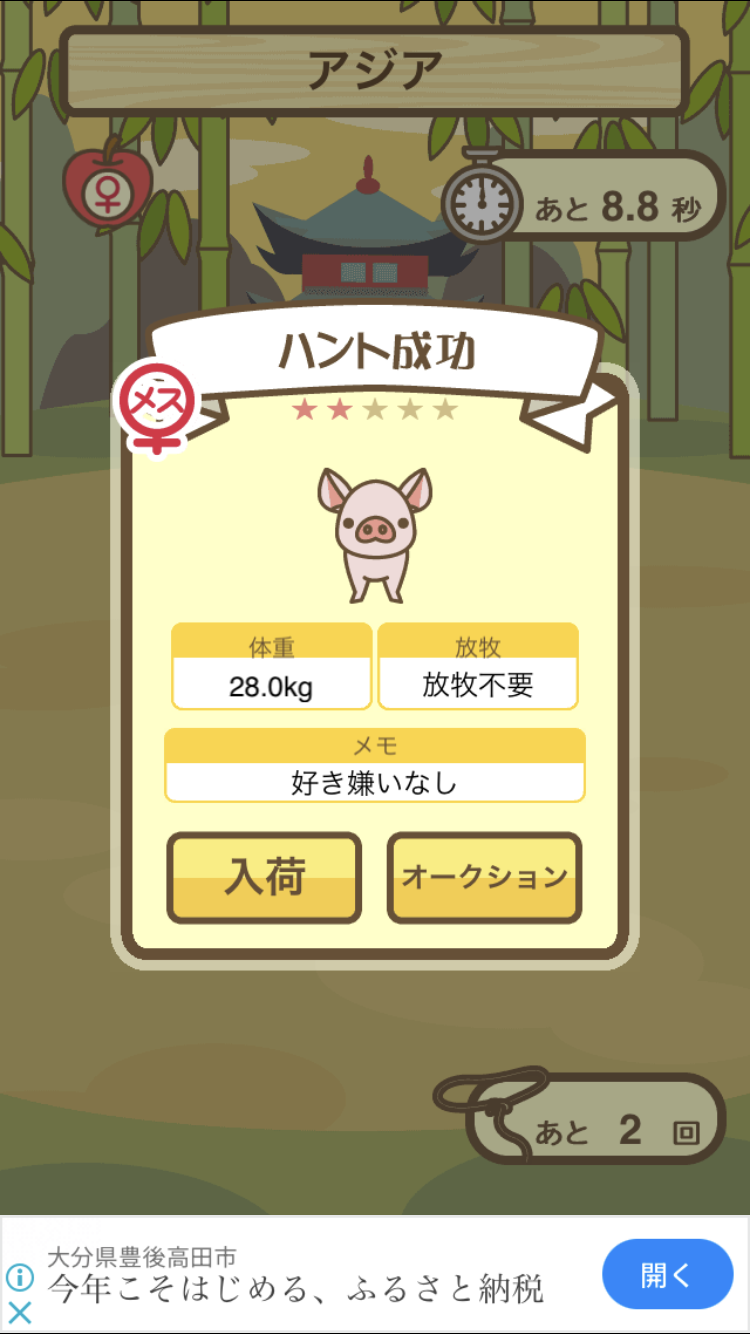Tap the 入荷 button to stock the pig
Viewport: 750px width, 1334px height.
click(x=264, y=877)
